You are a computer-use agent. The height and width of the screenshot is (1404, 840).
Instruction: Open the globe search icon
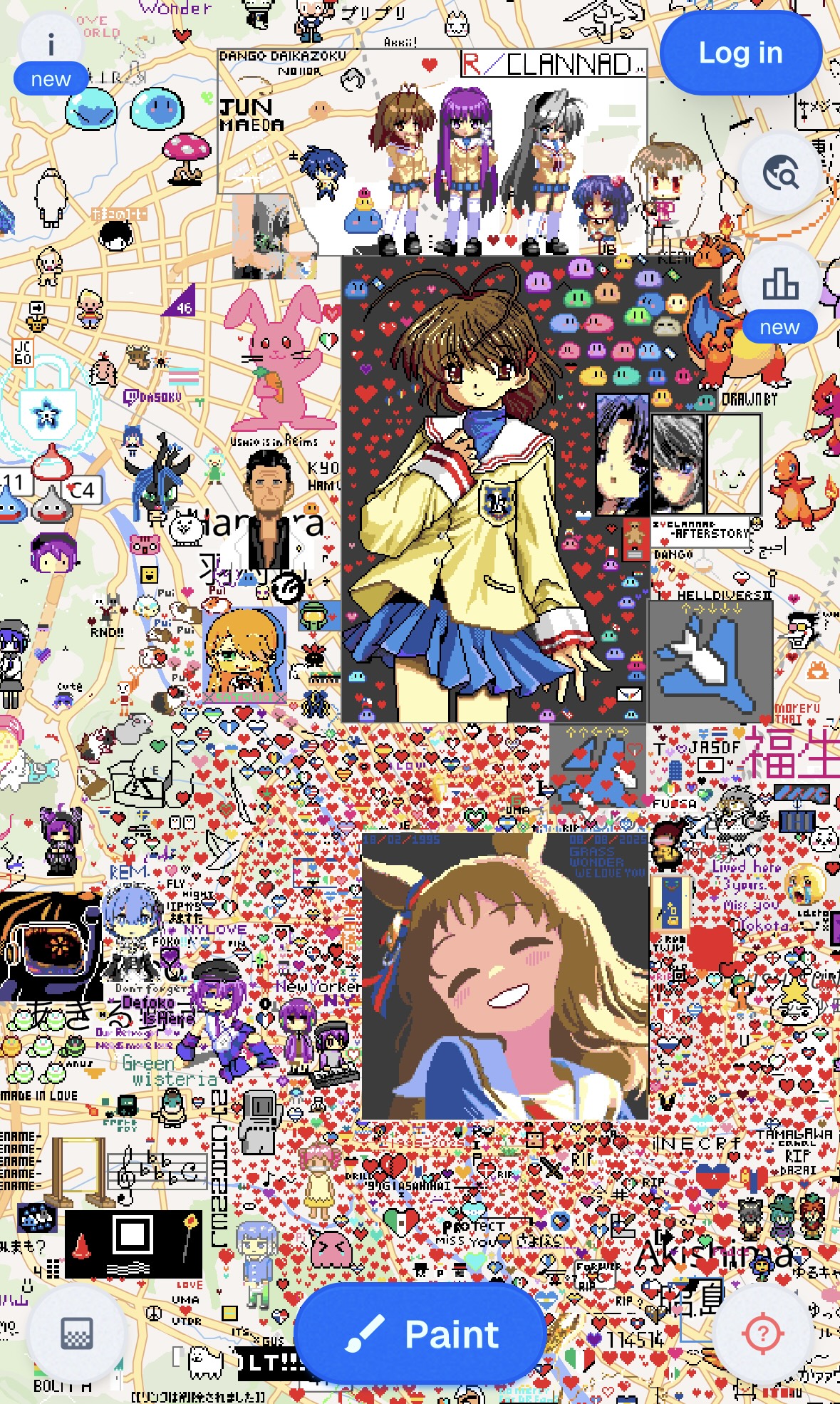coord(781,173)
